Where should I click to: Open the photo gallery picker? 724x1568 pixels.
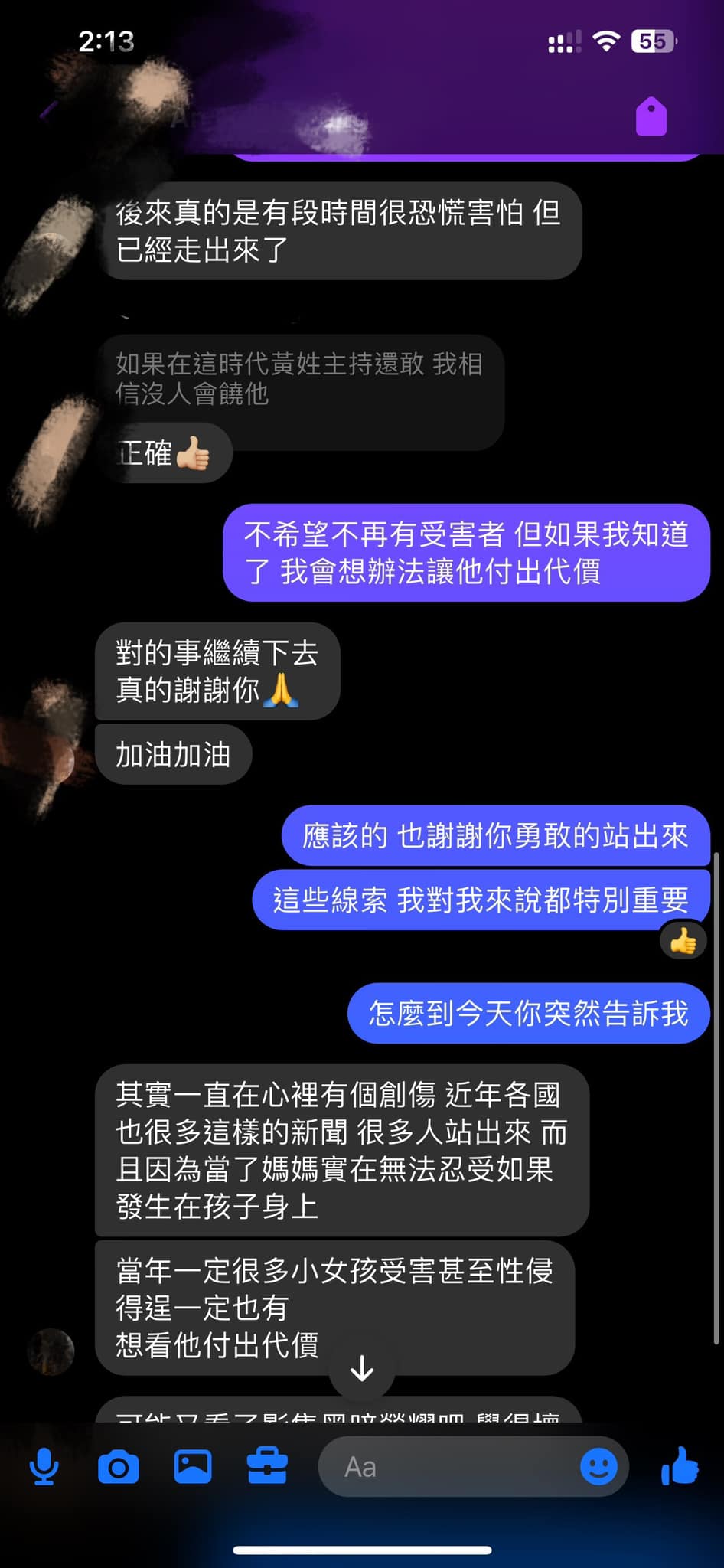[x=193, y=1467]
